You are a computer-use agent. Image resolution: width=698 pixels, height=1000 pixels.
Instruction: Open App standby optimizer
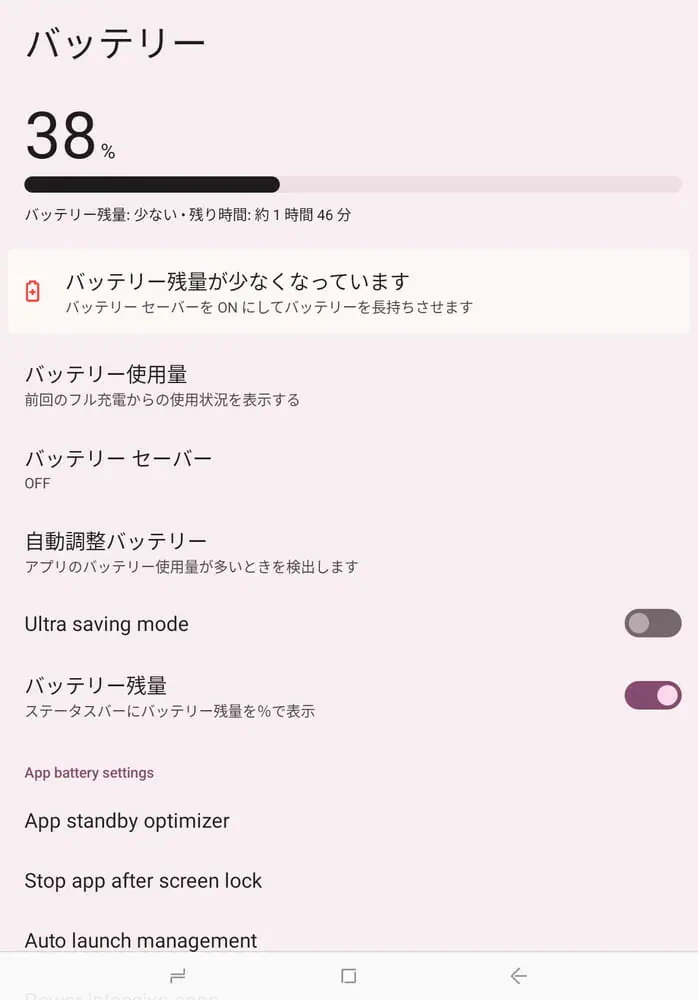pyautogui.click(x=127, y=821)
